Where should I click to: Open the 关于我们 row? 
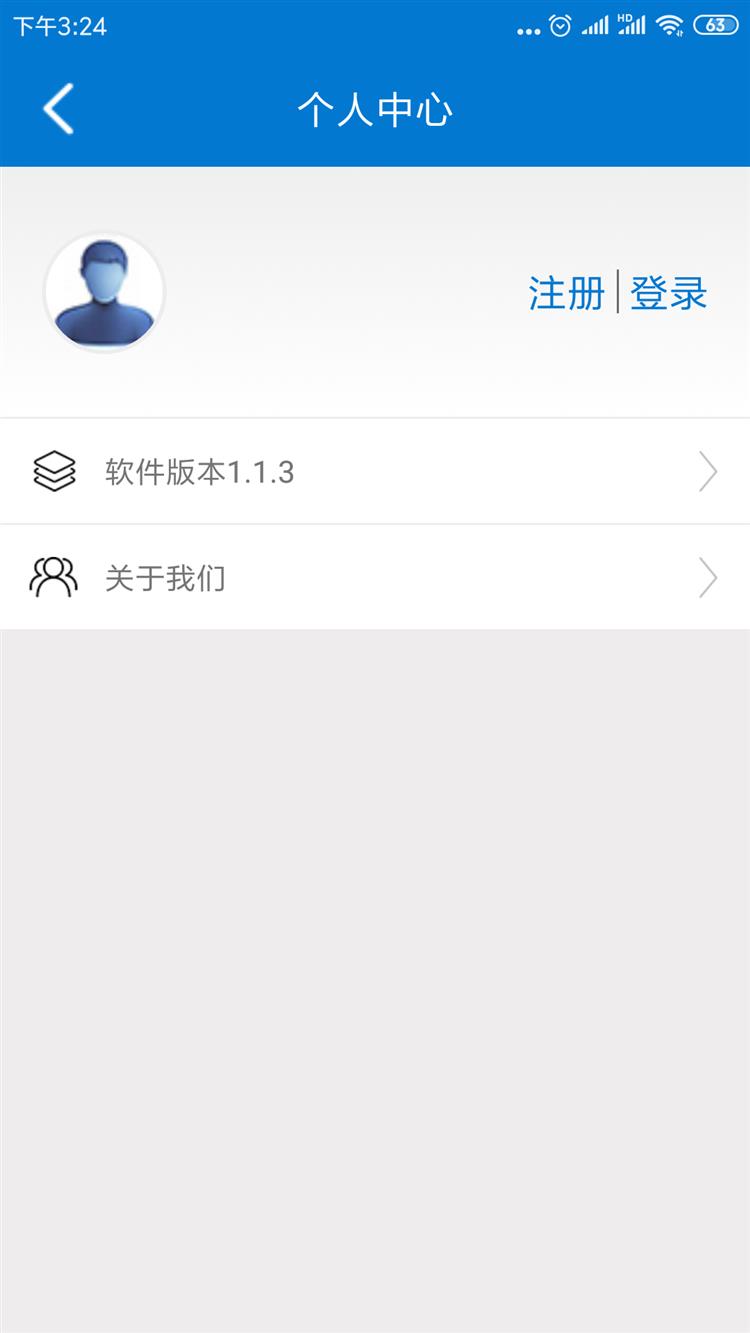point(375,577)
